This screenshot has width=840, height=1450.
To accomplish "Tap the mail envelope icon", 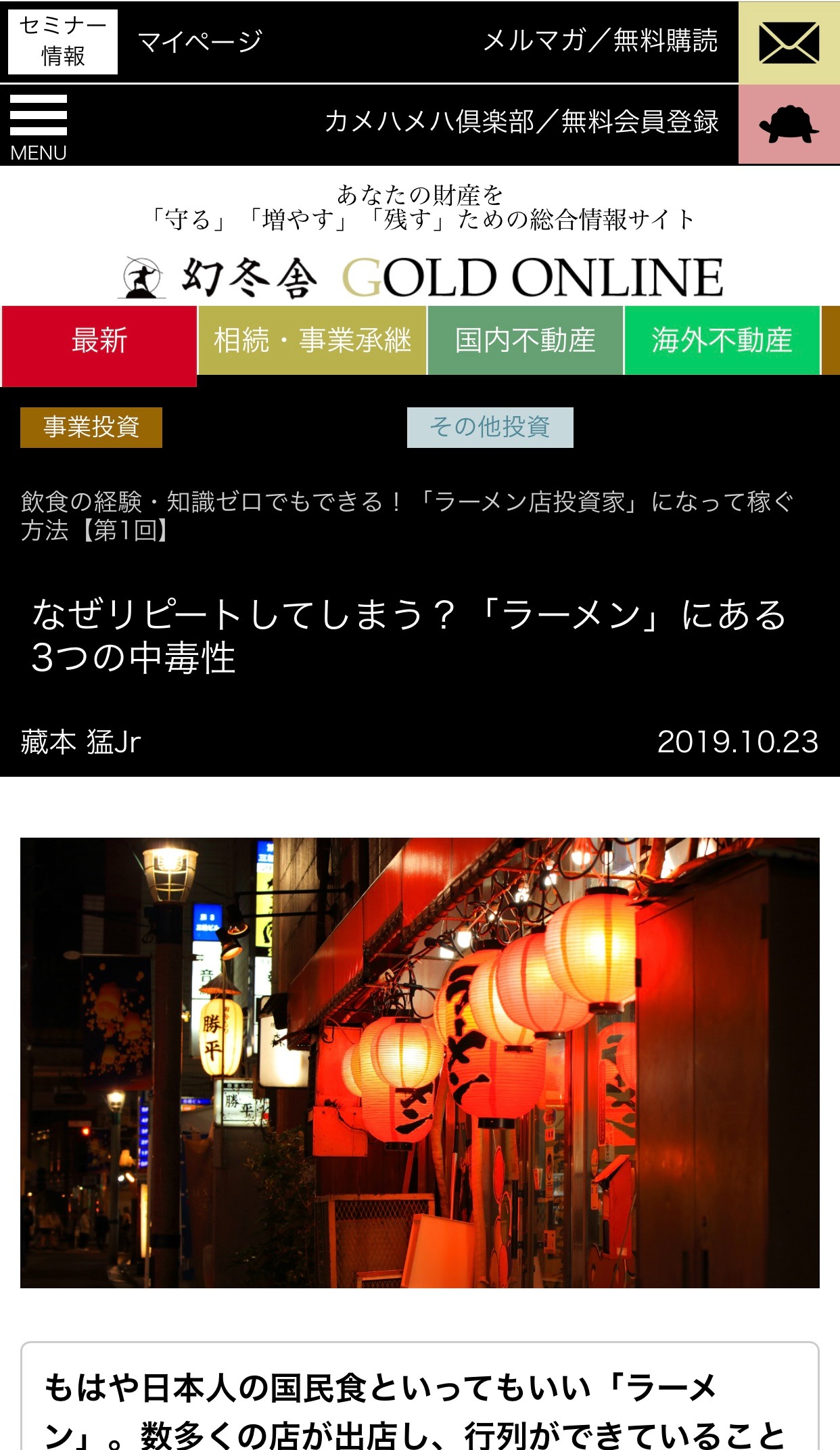I will [789, 43].
